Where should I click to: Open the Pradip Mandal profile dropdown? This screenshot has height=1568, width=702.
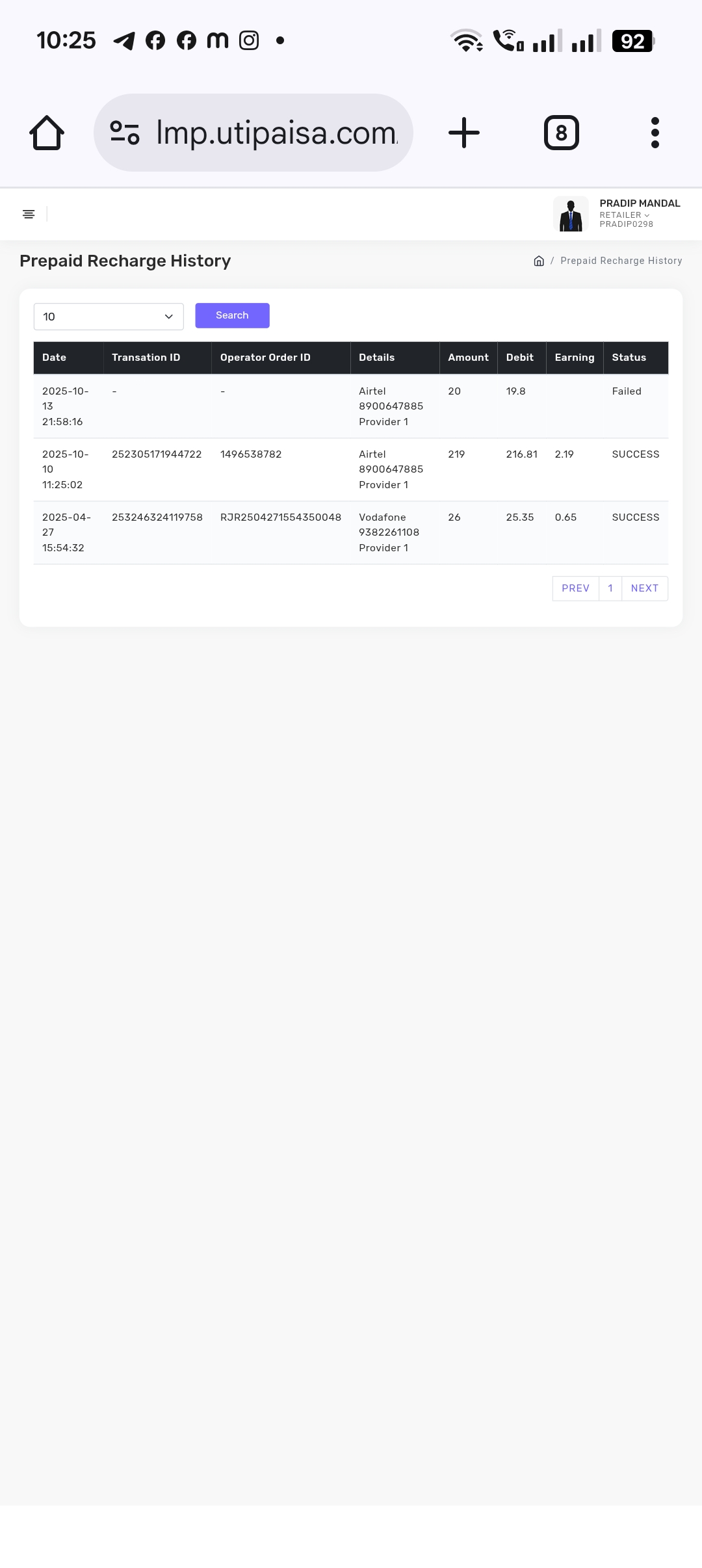[x=617, y=214]
